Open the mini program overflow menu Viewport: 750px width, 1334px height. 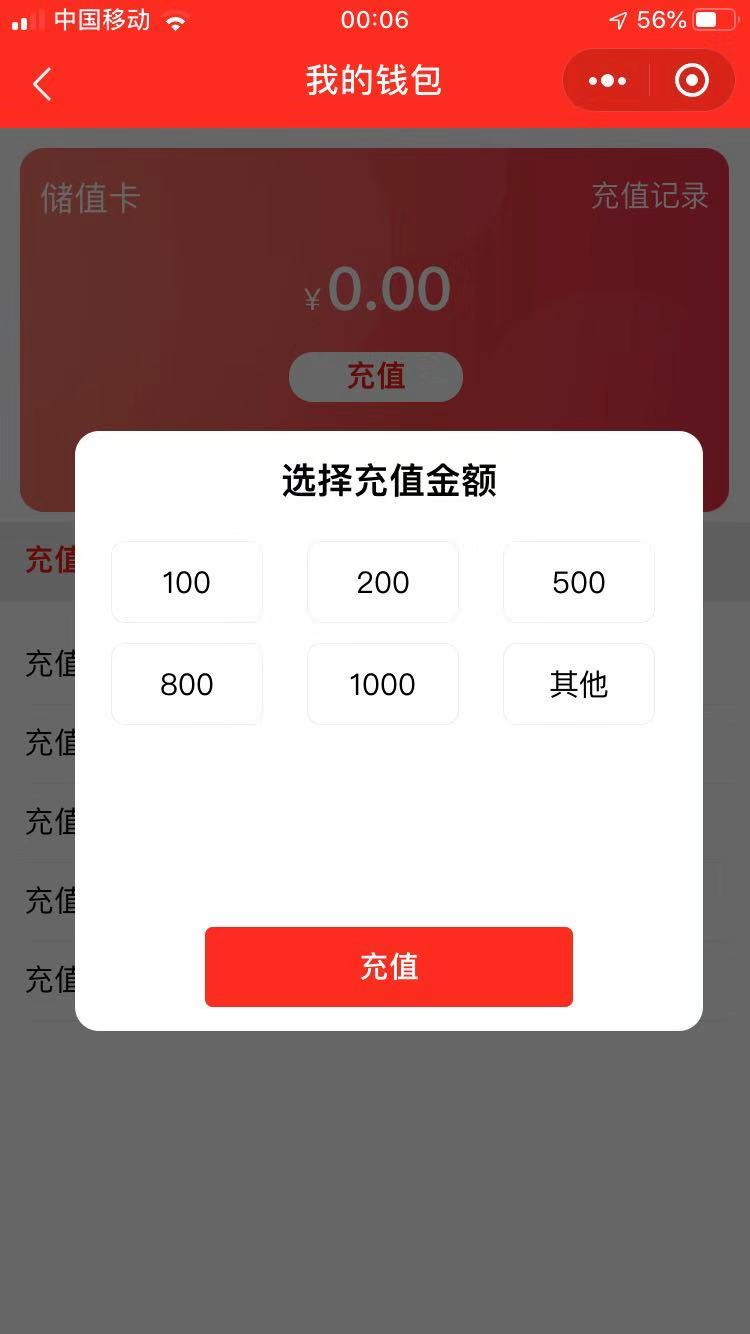tap(607, 81)
